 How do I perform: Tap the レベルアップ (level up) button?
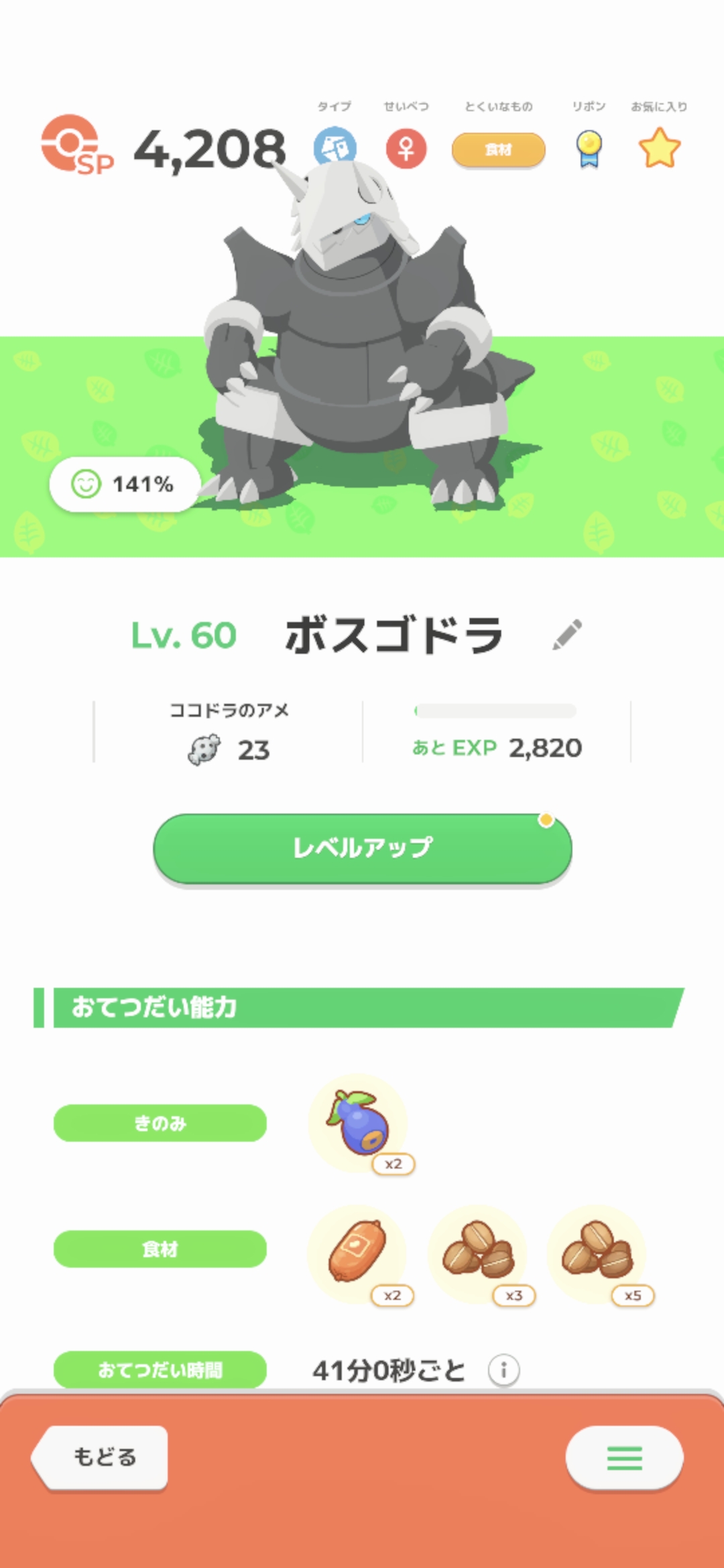point(362,848)
